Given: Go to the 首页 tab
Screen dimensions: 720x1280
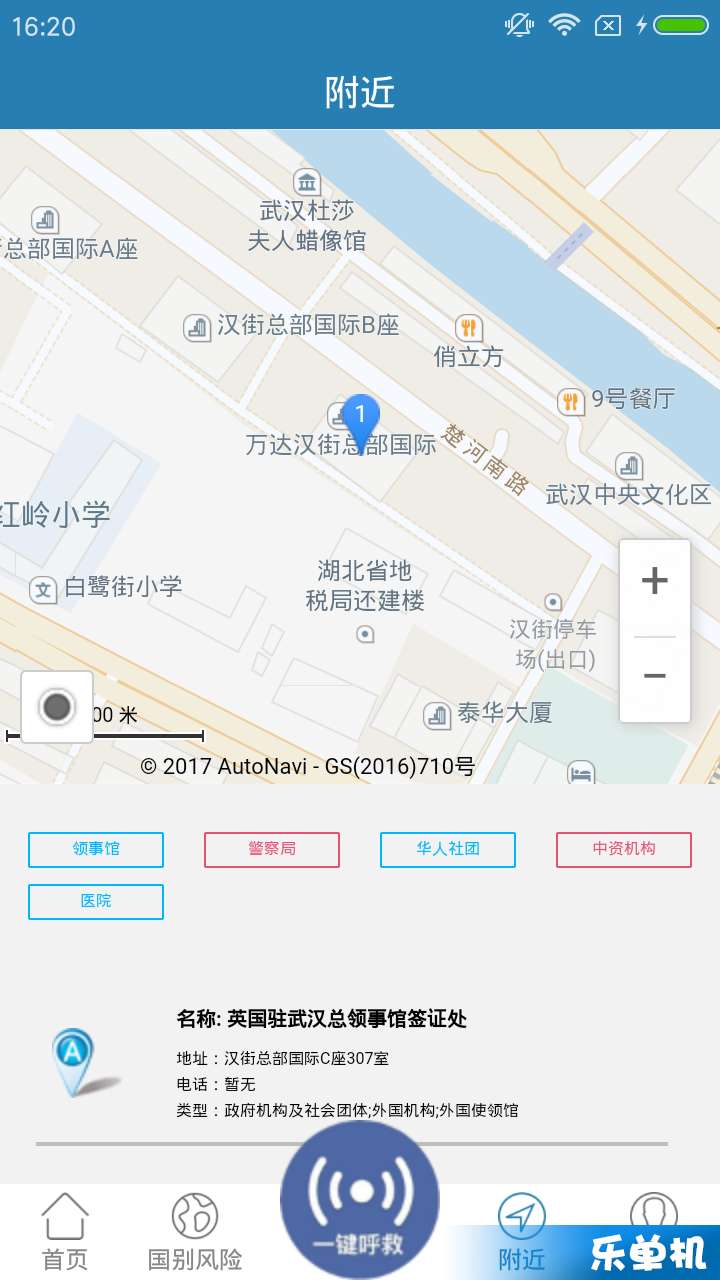Looking at the screenshot, I should coord(65,1232).
